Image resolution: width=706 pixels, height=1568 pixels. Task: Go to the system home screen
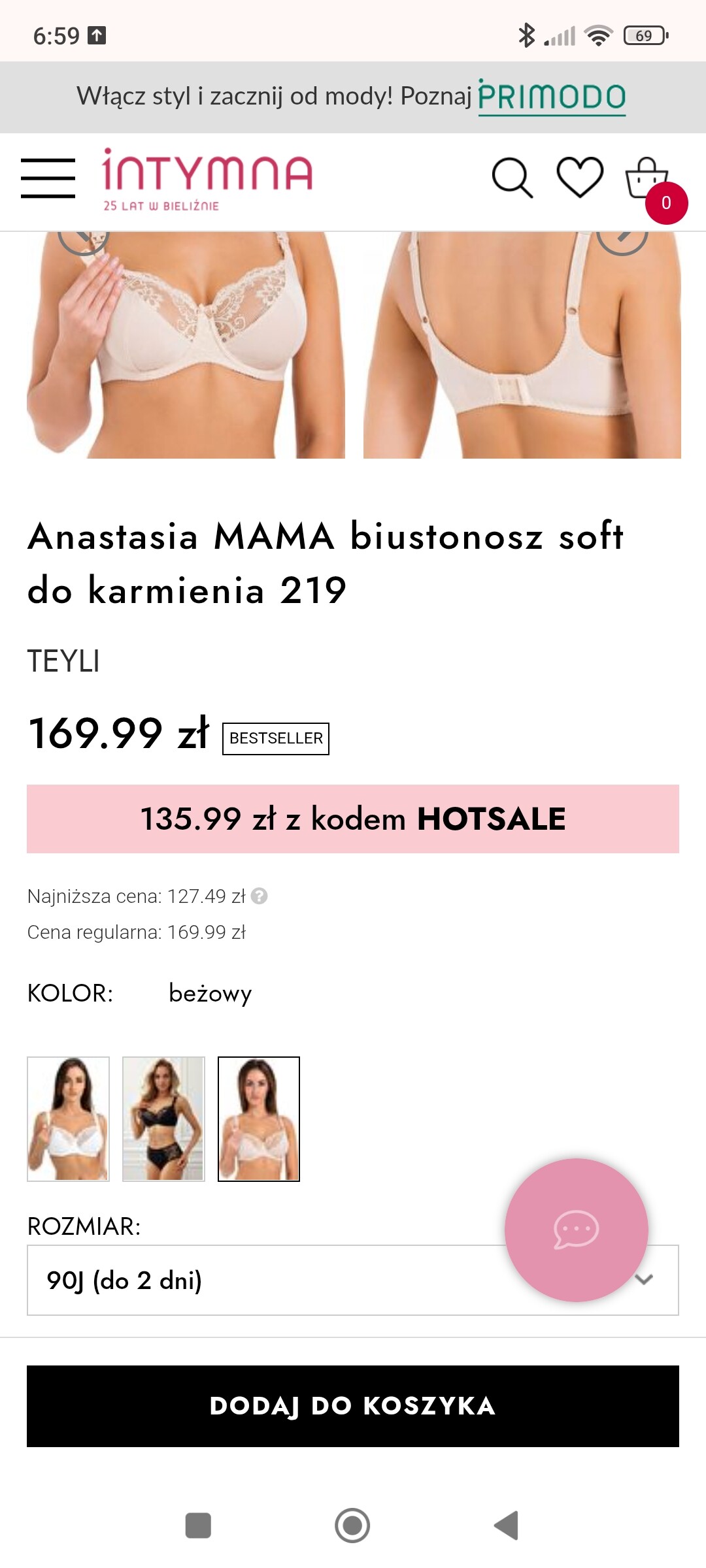coord(352,1526)
